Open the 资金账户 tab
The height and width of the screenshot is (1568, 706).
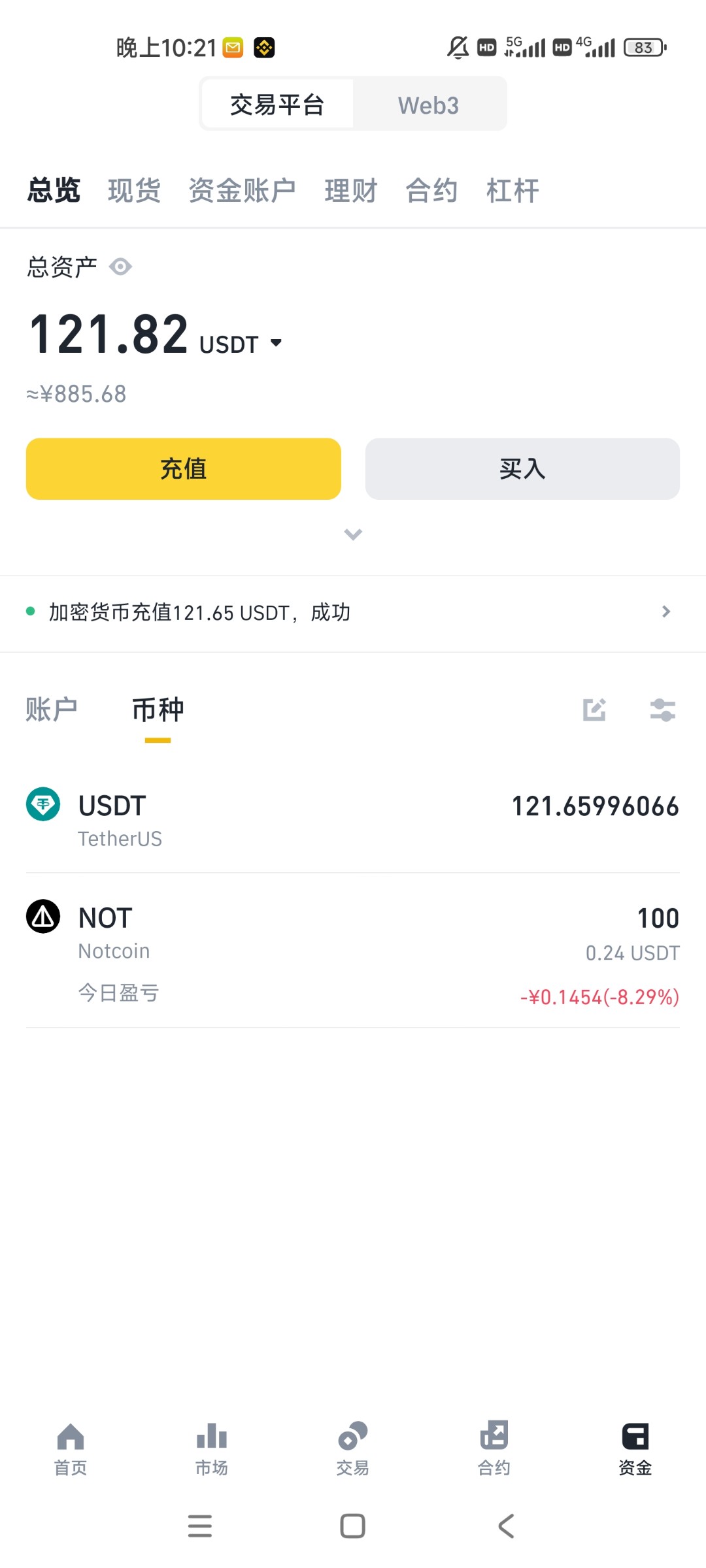(242, 191)
